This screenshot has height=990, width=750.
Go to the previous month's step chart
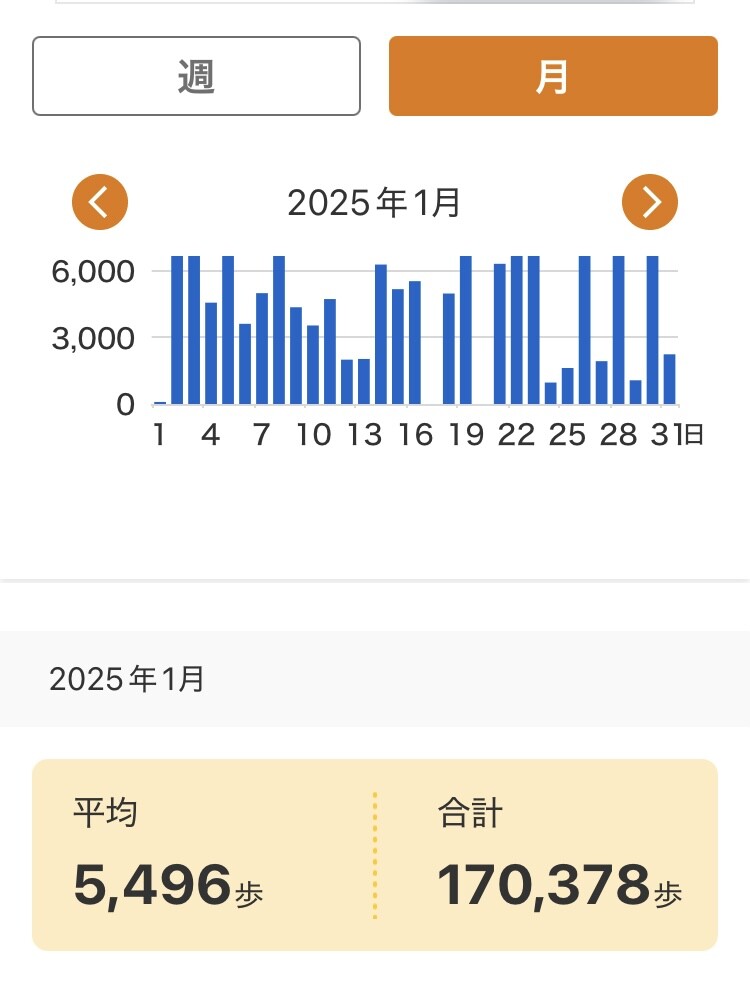[100, 203]
